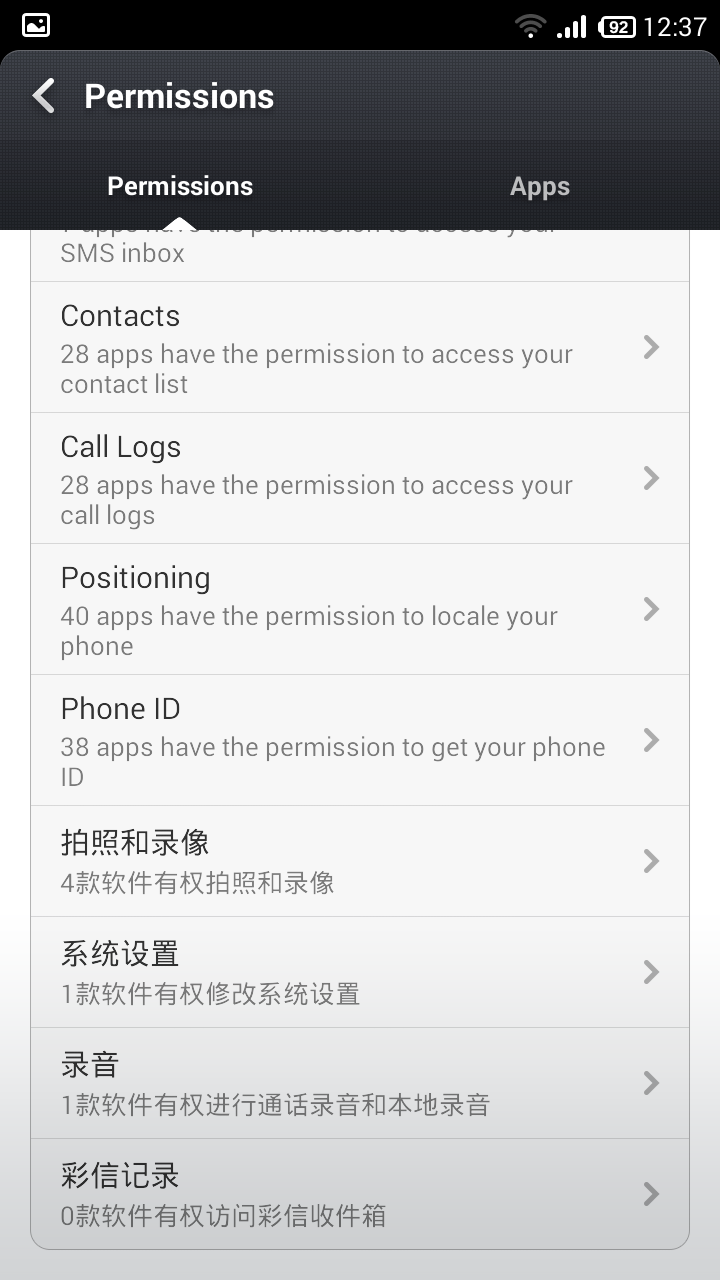Go back using the header arrow
This screenshot has width=720, height=1280.
point(44,96)
